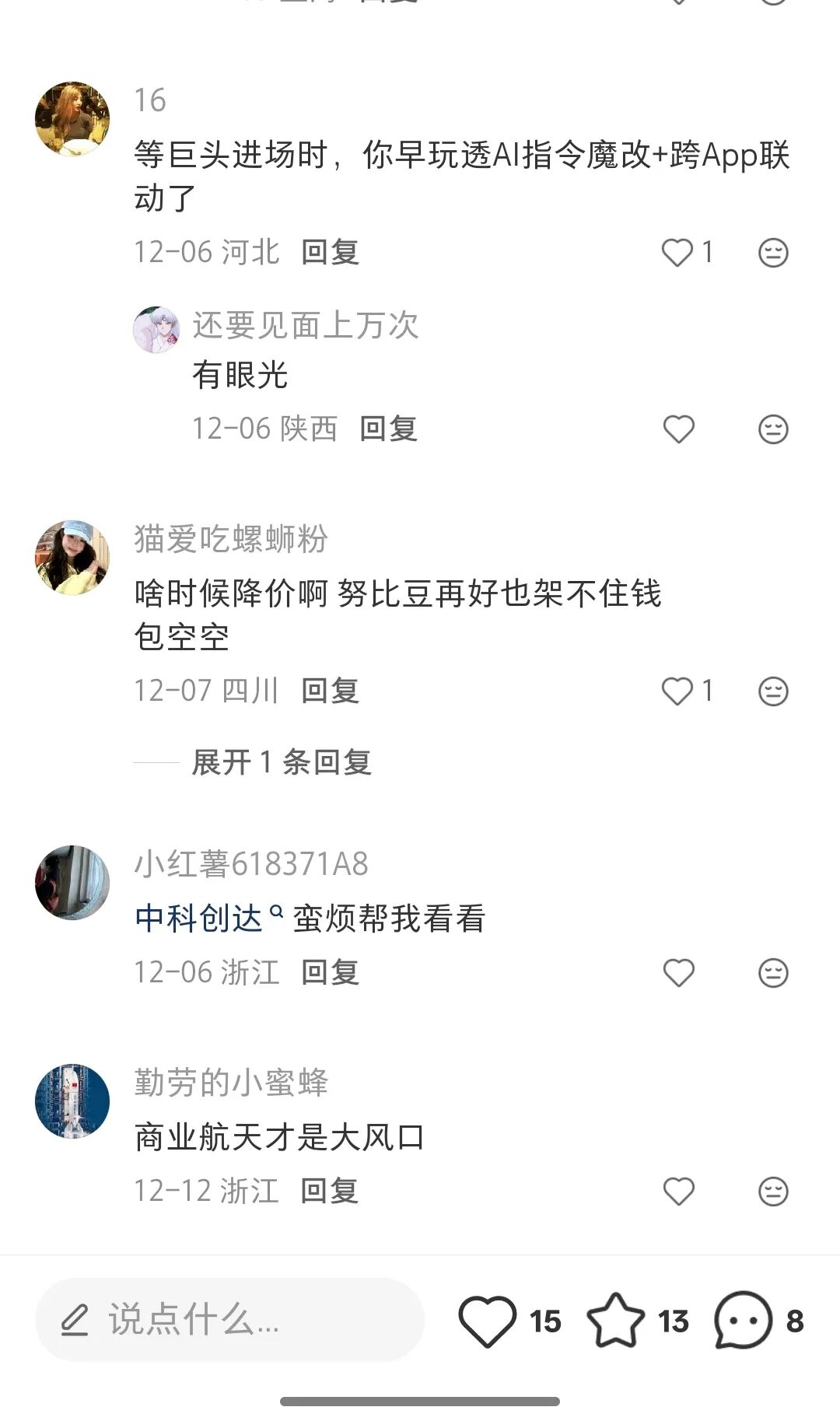Dislike 勤劳的小蜜蜂's comment
Screen dimensions: 840x1421
pyautogui.click(x=773, y=1192)
